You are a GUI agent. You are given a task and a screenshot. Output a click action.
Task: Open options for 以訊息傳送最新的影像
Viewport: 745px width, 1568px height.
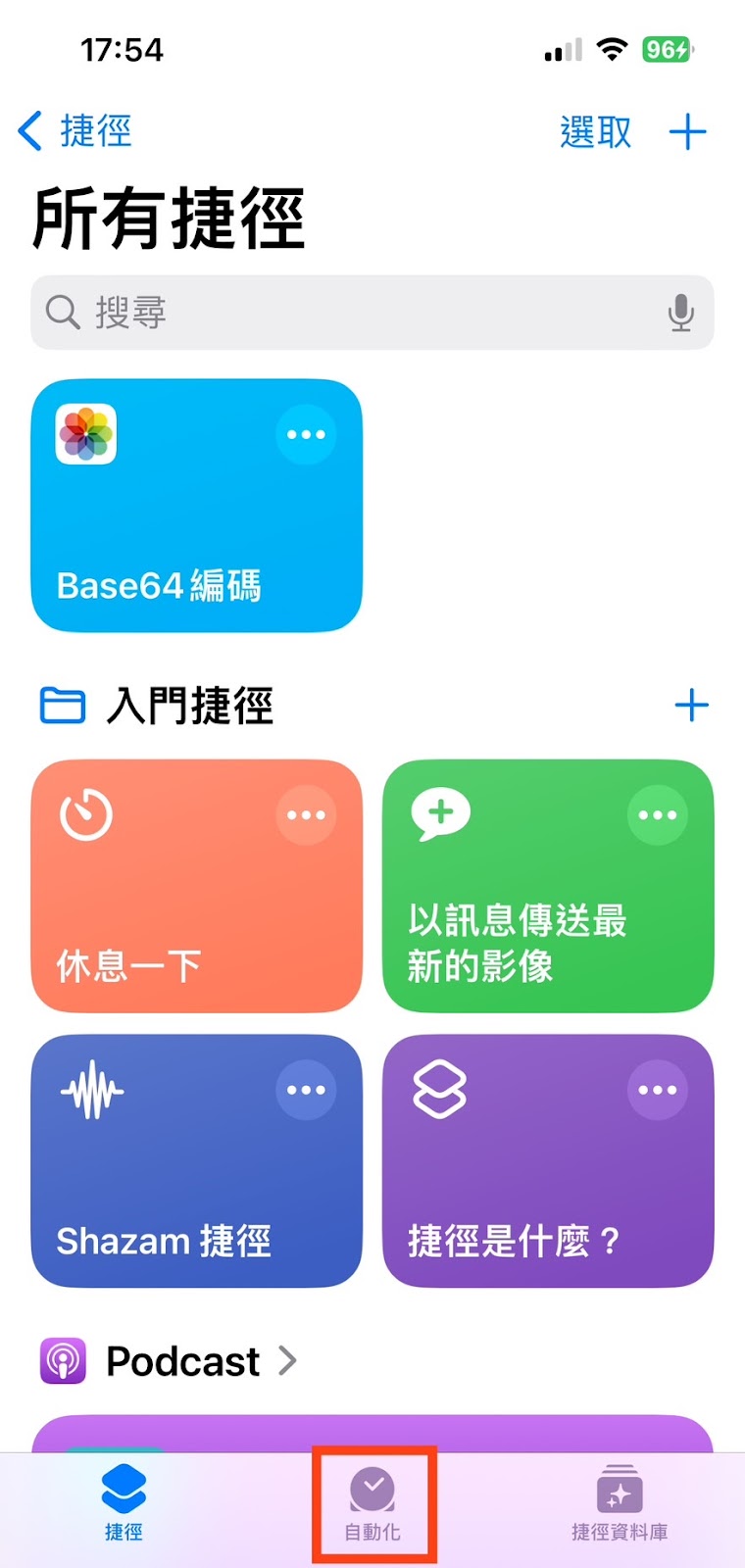click(x=657, y=814)
